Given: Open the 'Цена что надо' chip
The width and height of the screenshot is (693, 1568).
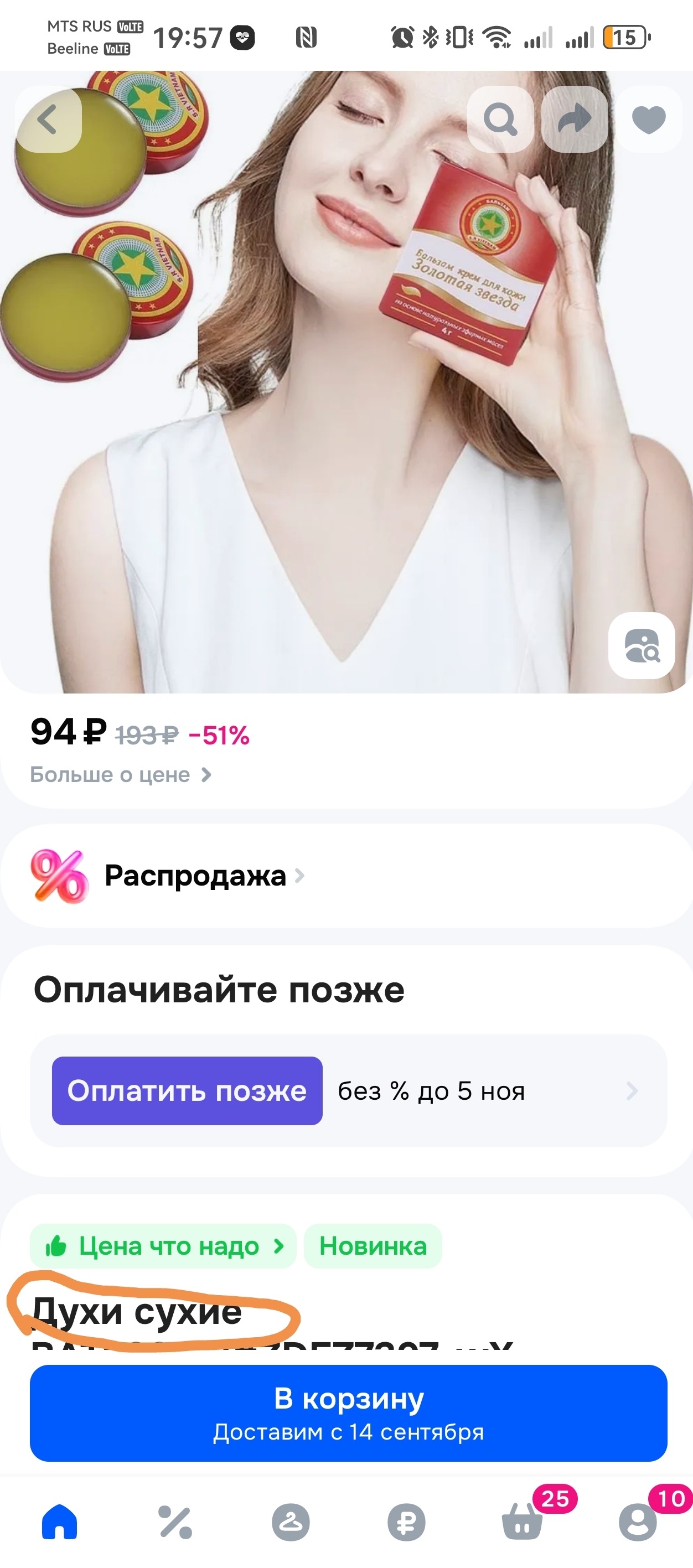Looking at the screenshot, I should pyautogui.click(x=163, y=1246).
